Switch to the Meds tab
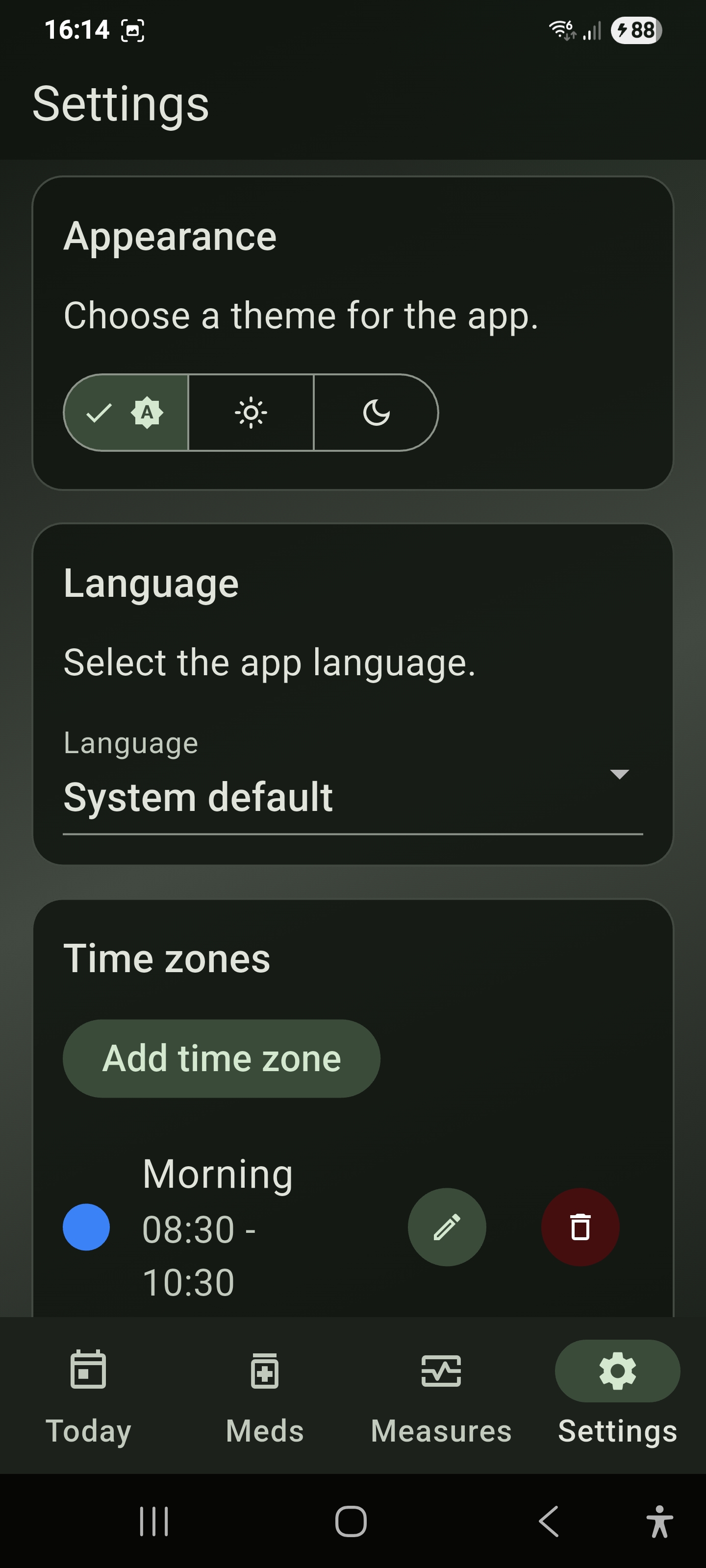 (x=264, y=1394)
